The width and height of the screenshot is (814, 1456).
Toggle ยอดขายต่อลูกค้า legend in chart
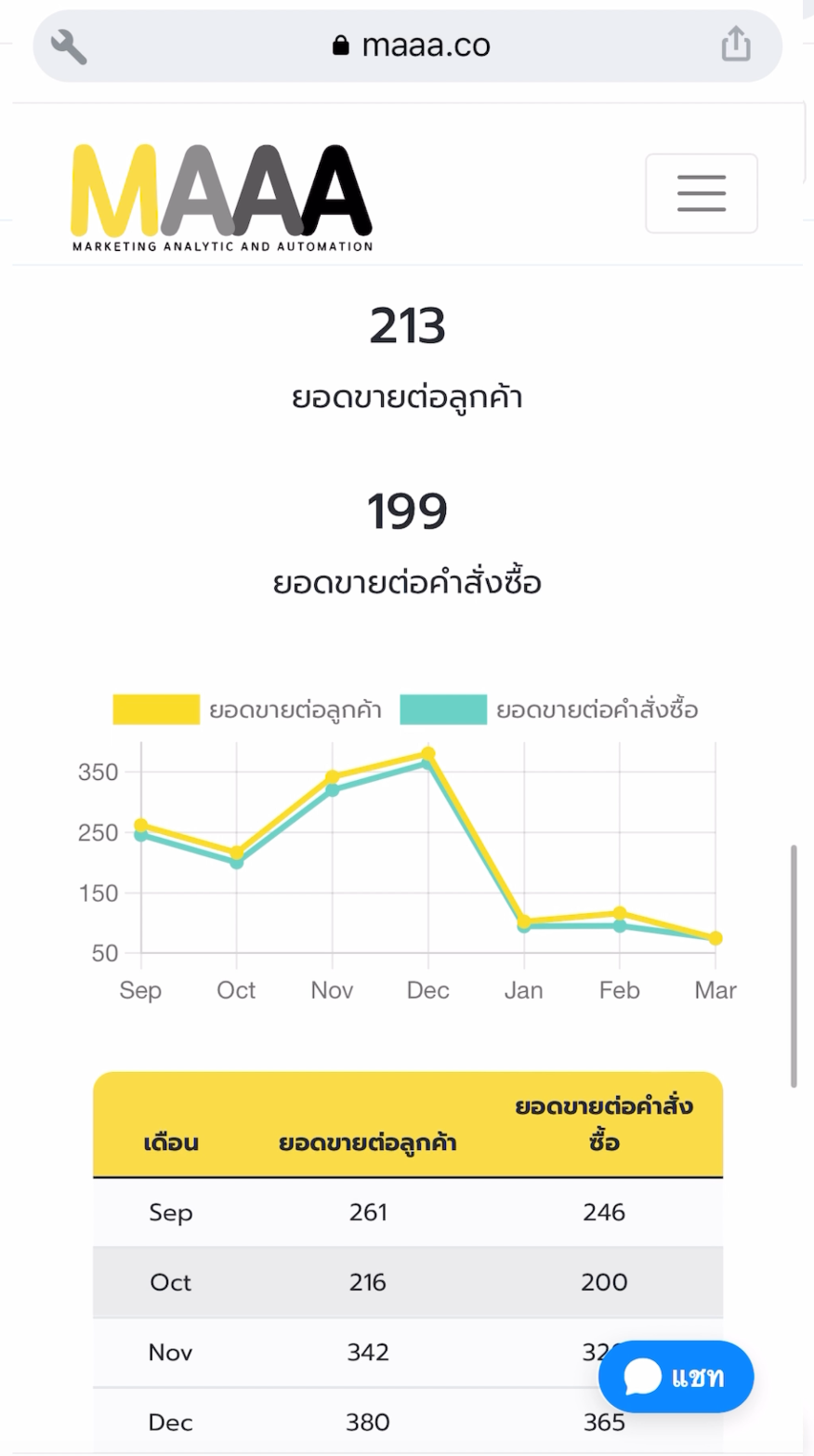(x=247, y=709)
